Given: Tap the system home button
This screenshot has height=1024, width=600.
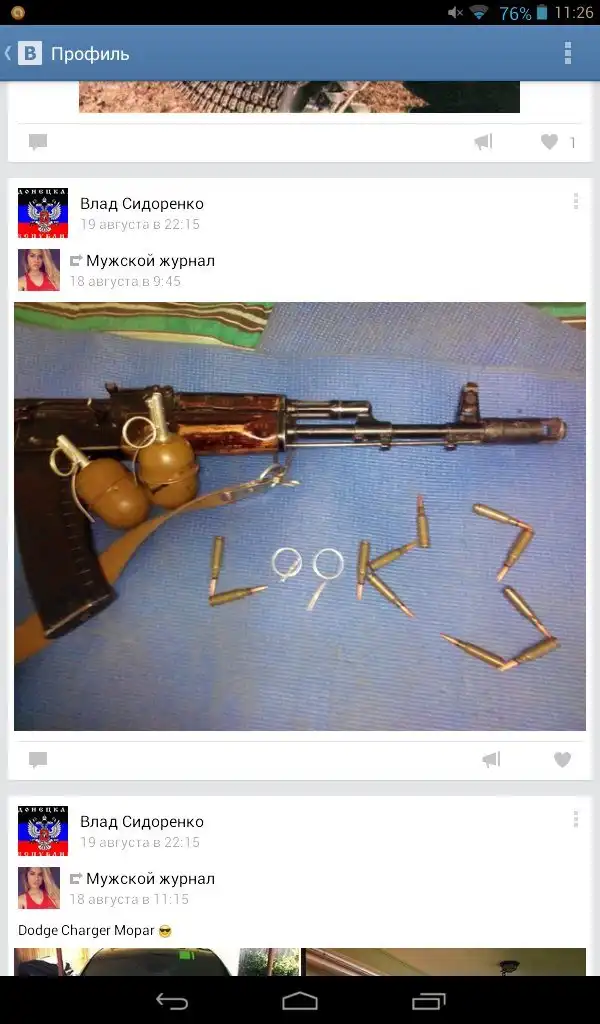Looking at the screenshot, I should pos(300,1001).
